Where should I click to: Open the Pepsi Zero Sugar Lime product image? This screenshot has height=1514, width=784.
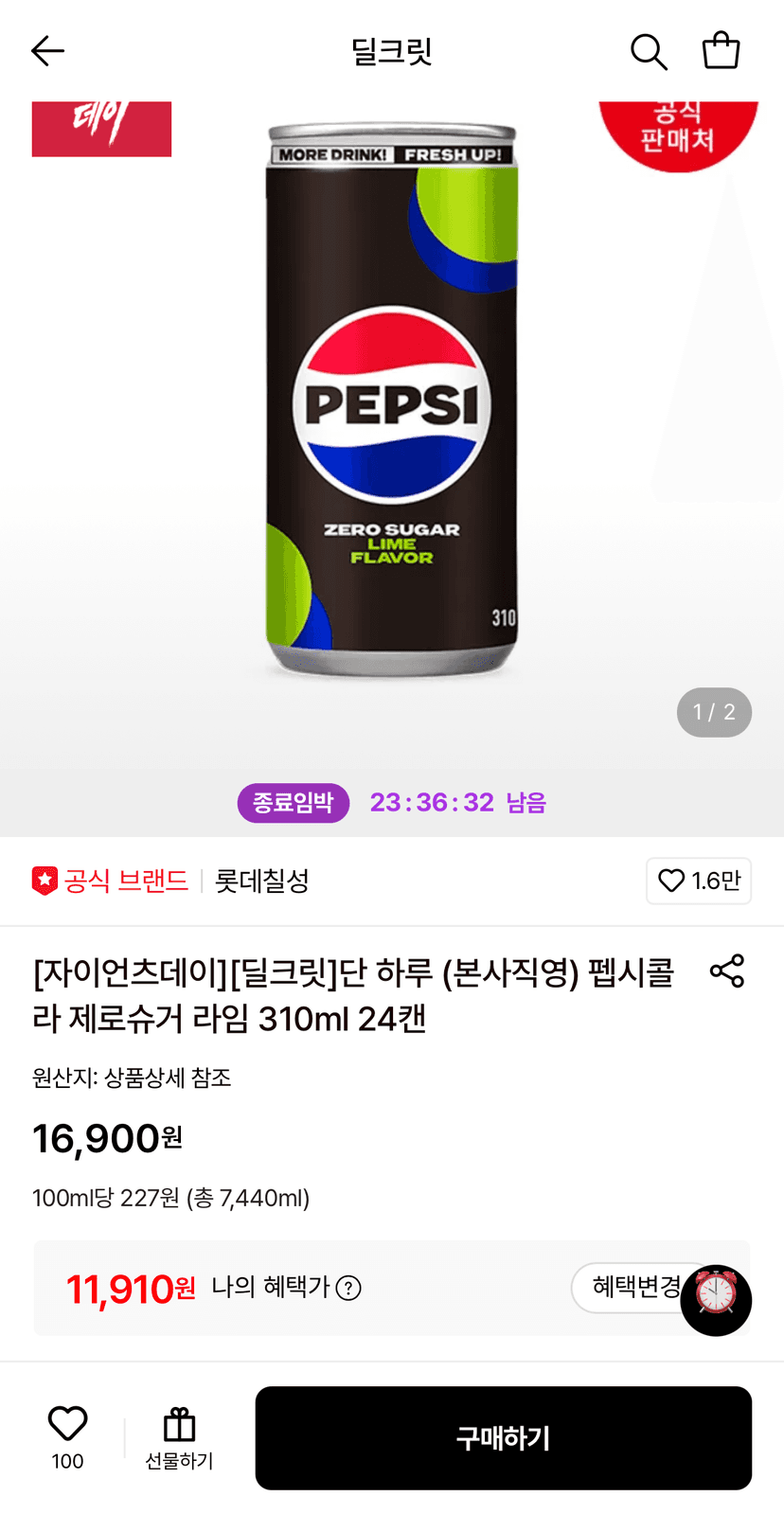[x=391, y=398]
